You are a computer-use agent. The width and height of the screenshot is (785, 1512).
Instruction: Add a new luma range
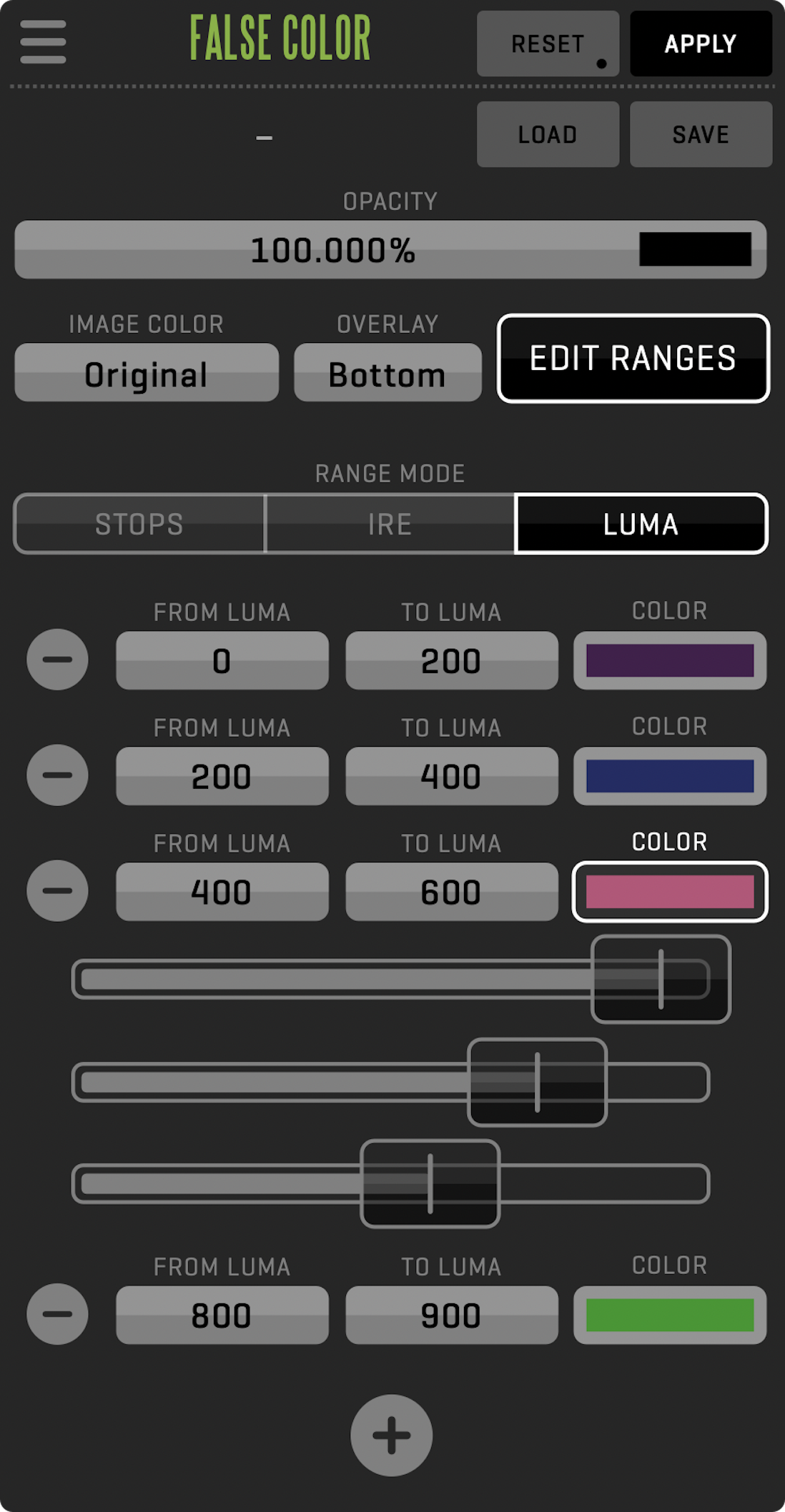[x=391, y=1435]
